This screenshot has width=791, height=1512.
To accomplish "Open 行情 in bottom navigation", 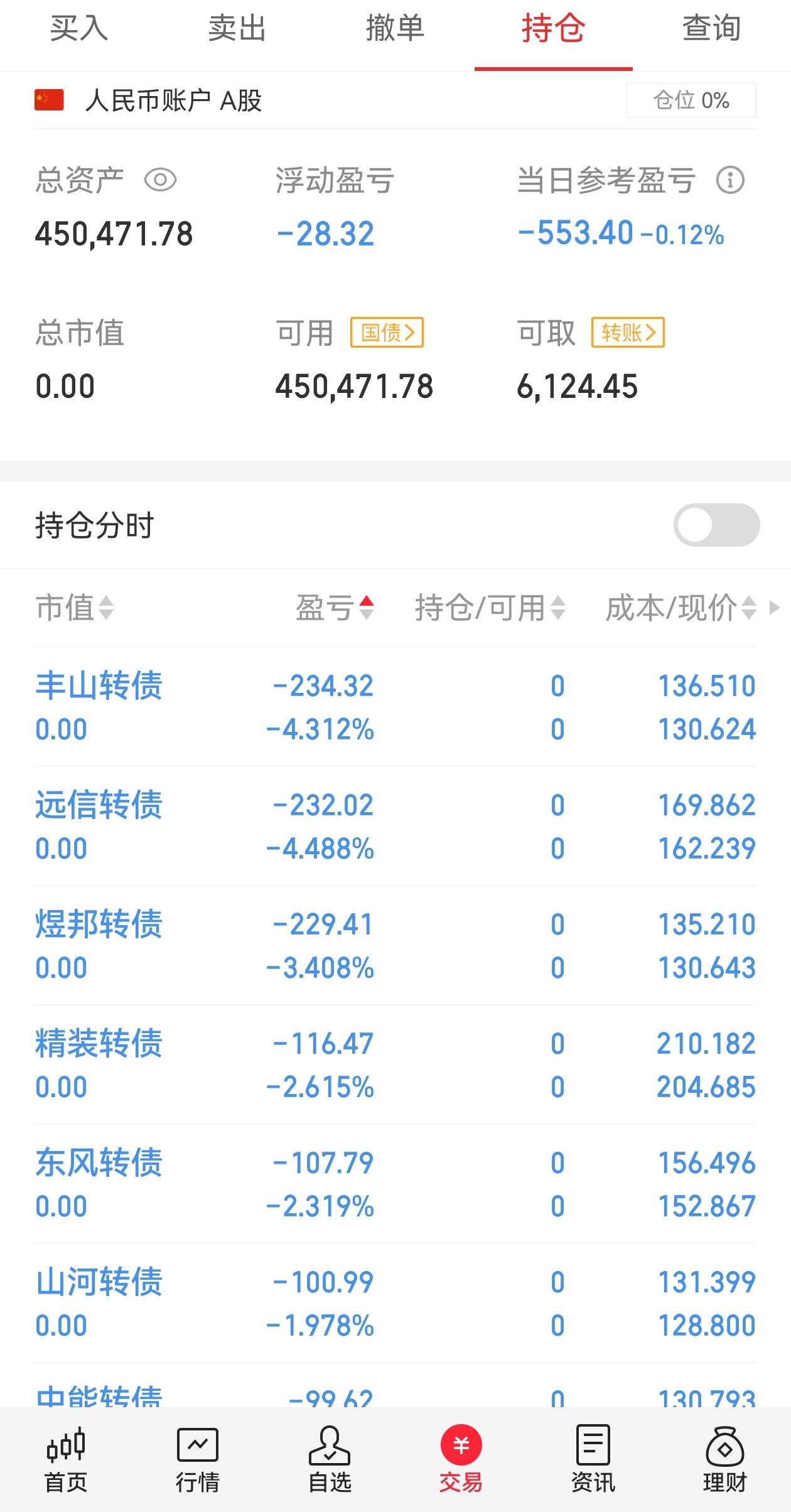I will coord(198,1459).
